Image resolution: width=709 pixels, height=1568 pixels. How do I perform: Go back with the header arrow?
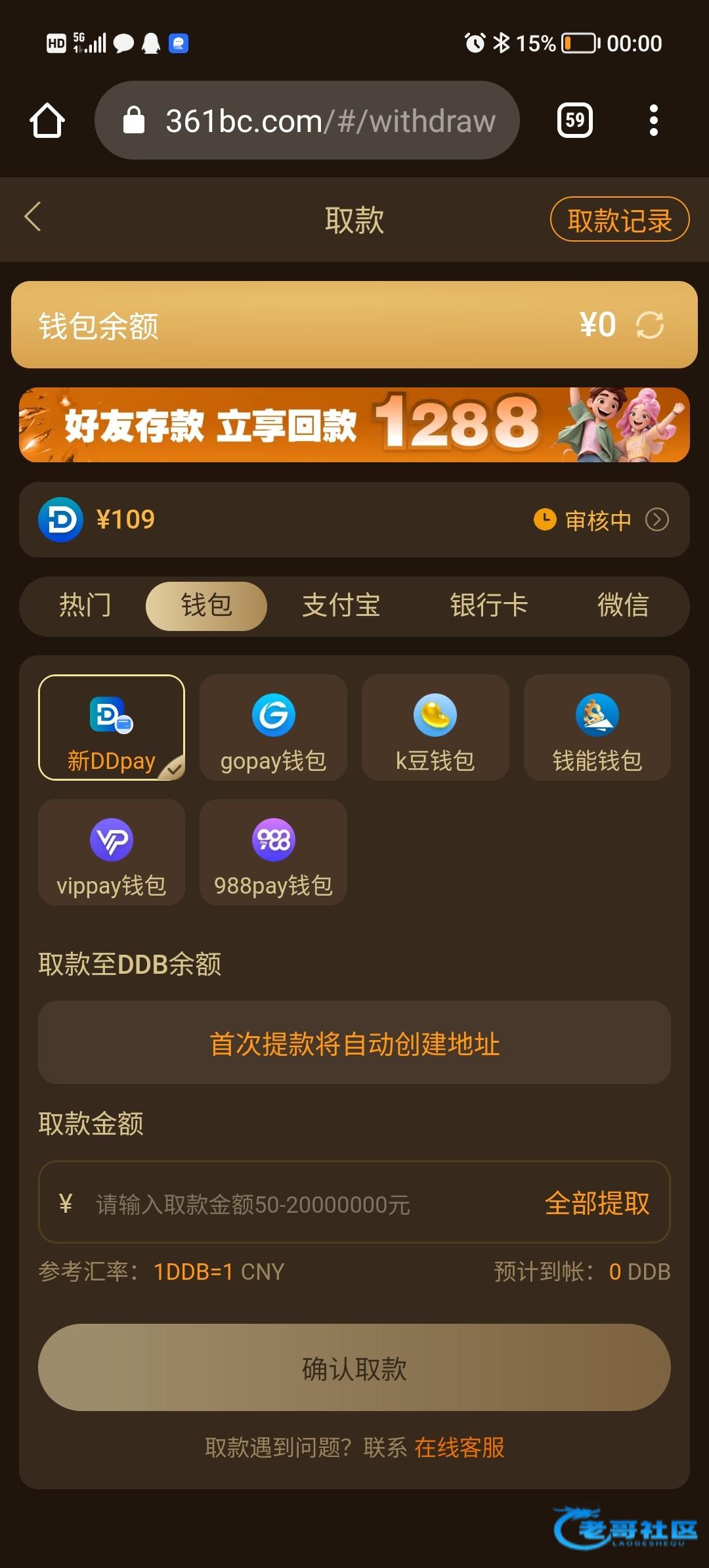(x=33, y=217)
